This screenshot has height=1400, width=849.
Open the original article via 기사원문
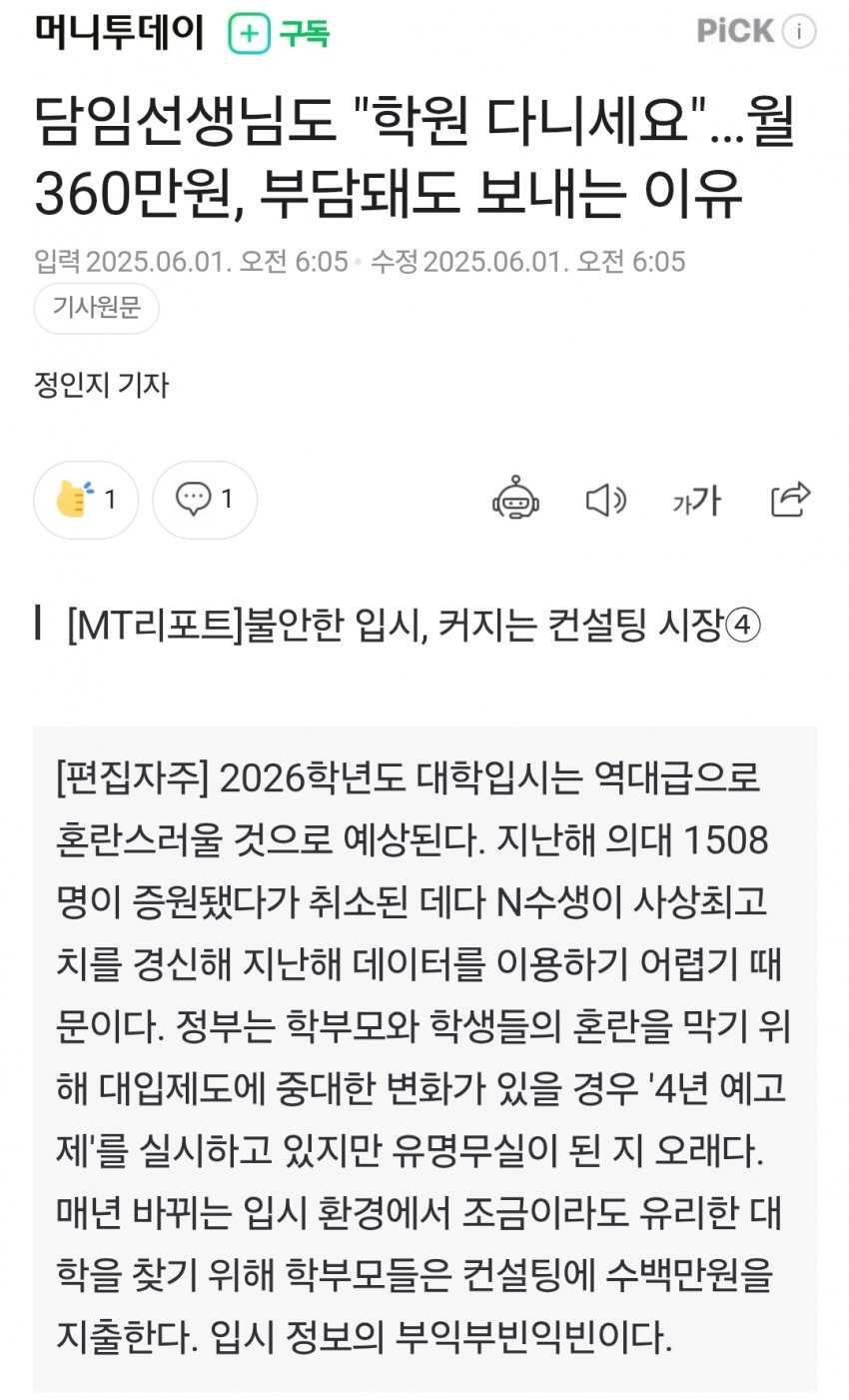tap(97, 307)
